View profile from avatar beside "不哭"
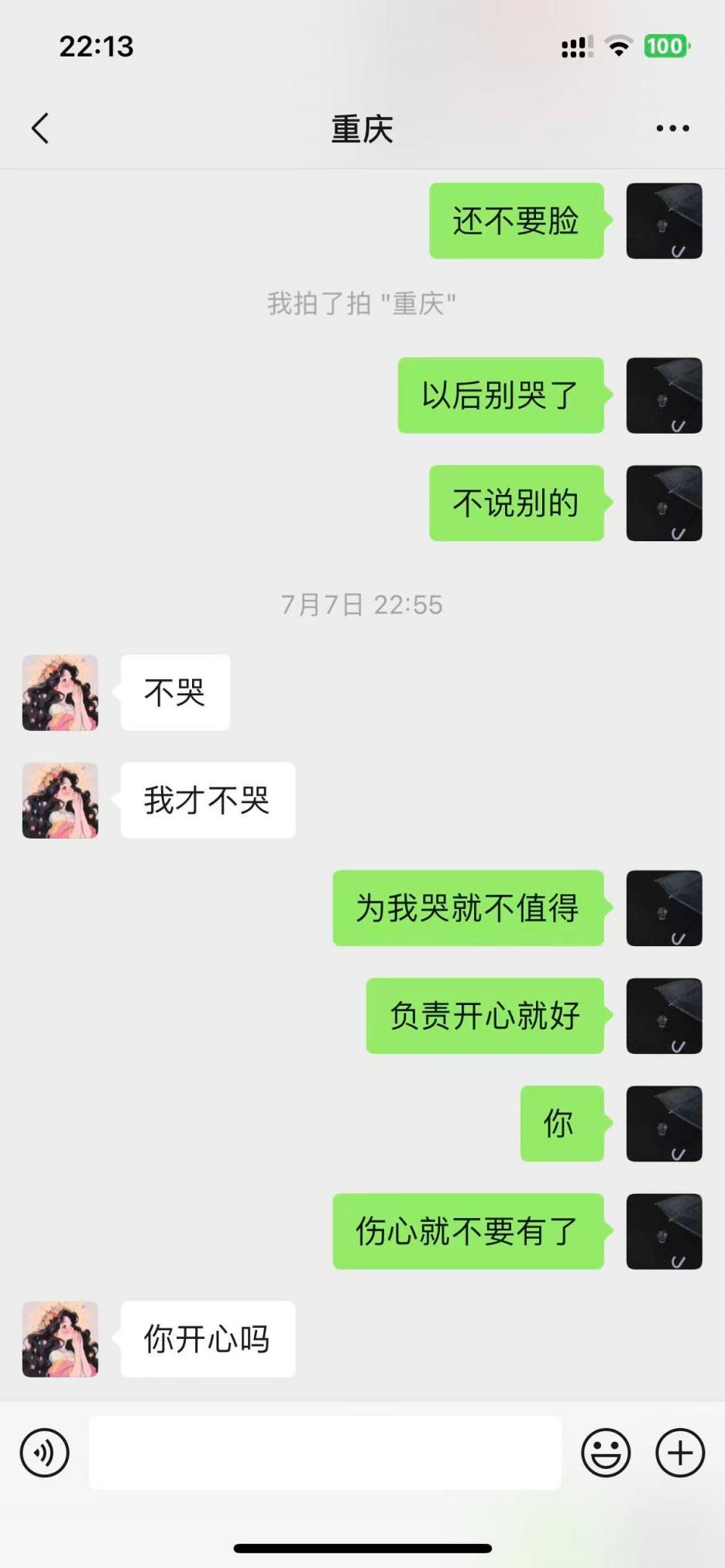725x1568 pixels. tap(60, 693)
